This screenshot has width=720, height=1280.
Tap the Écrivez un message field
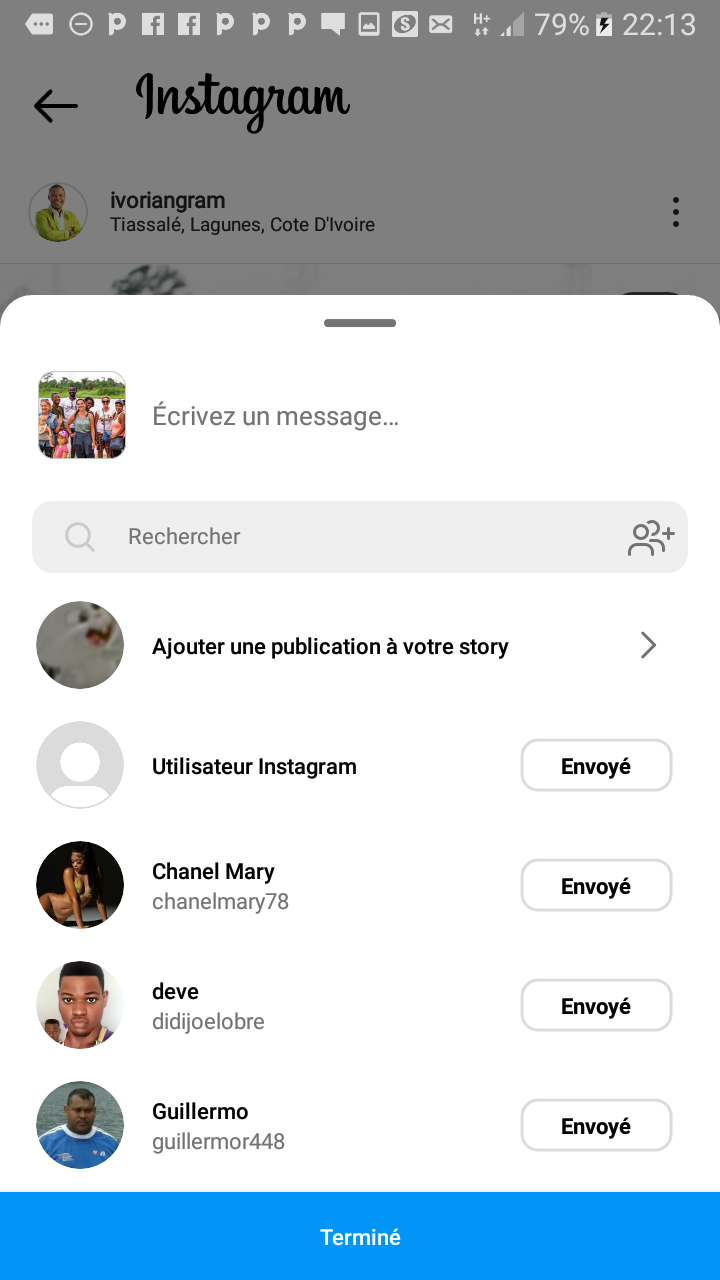[x=400, y=416]
